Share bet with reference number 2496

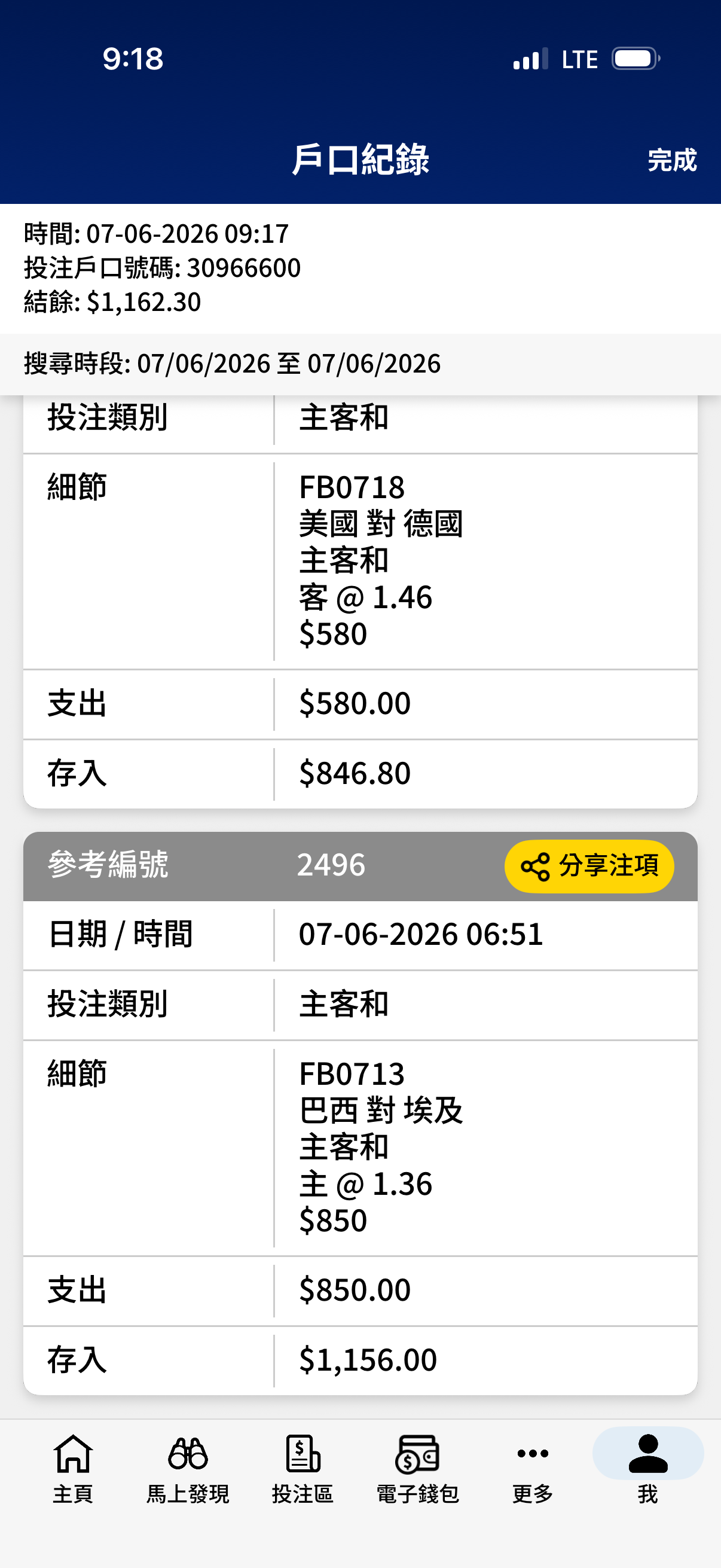point(588,865)
